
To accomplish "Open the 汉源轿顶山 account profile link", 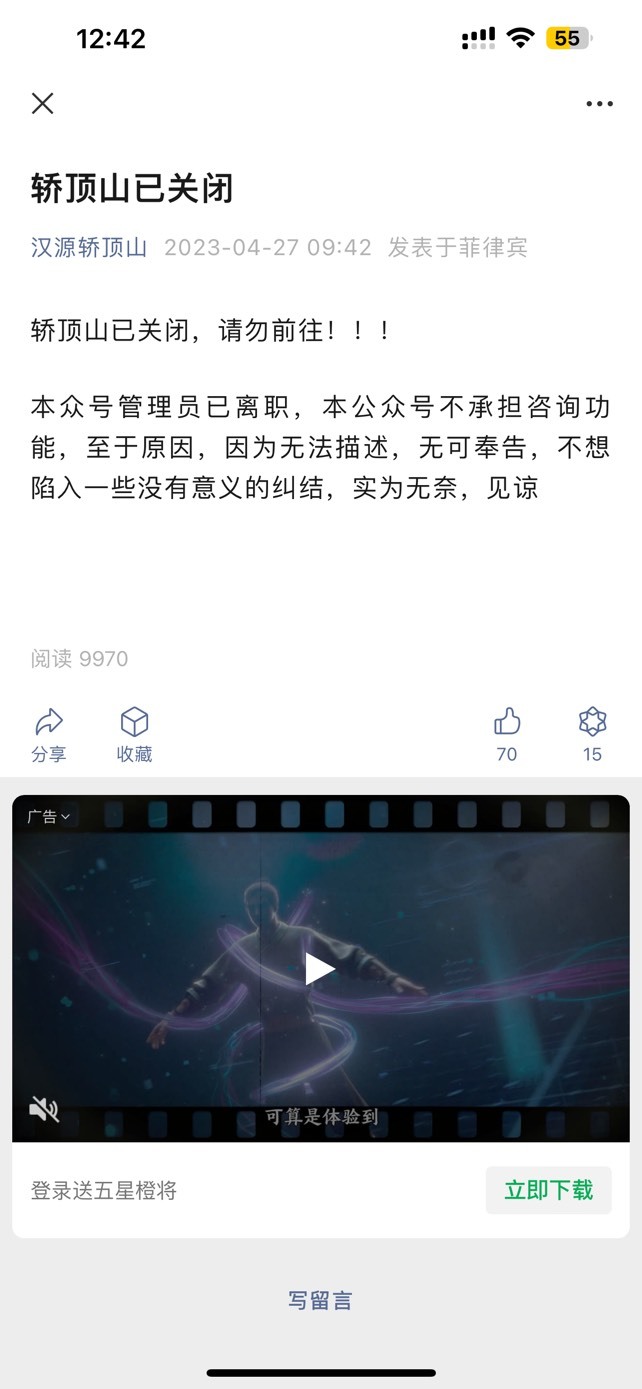I will click(89, 248).
